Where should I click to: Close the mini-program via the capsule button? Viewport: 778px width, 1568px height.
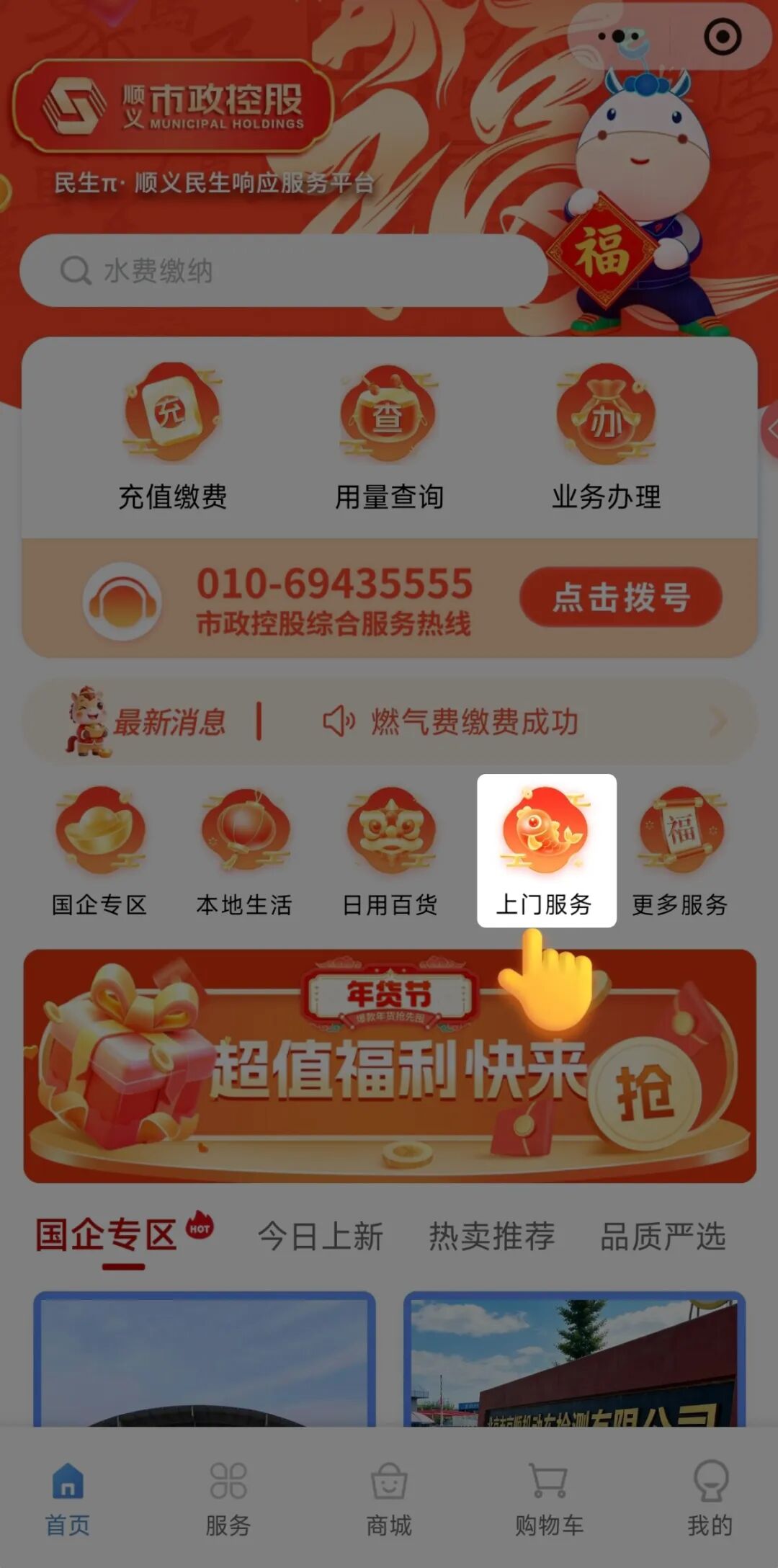click(x=722, y=37)
